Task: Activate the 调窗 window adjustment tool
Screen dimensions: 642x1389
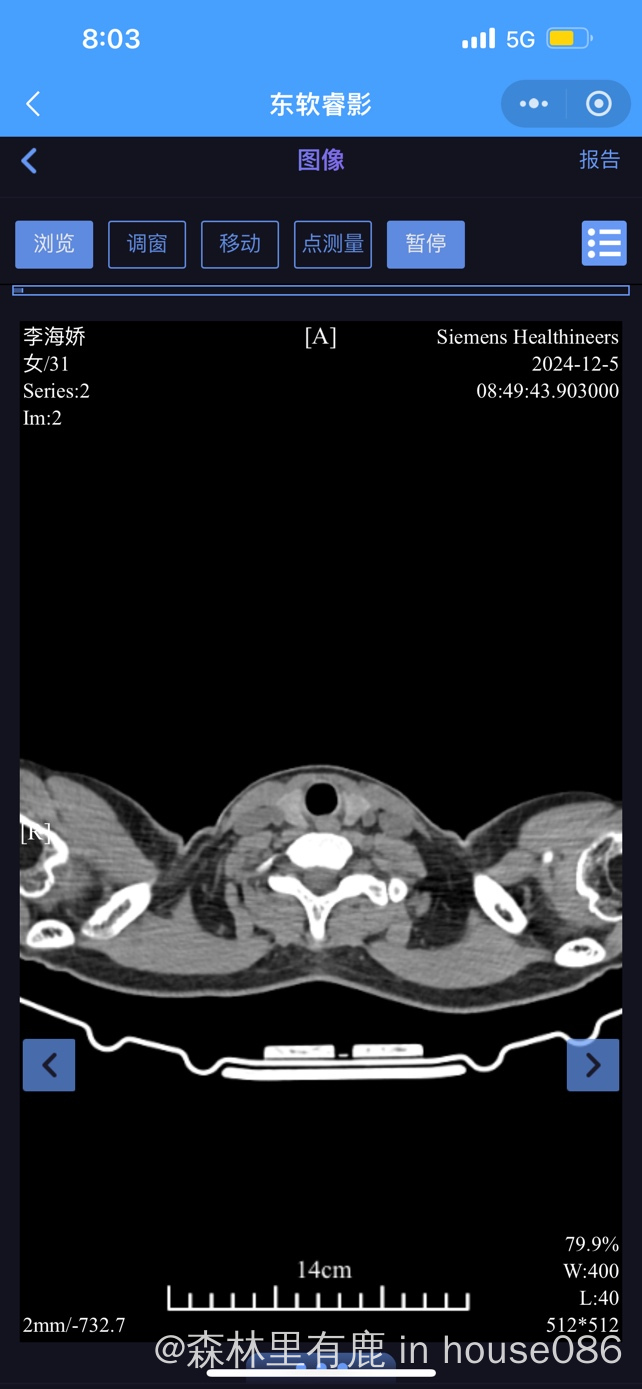Action: tap(147, 244)
